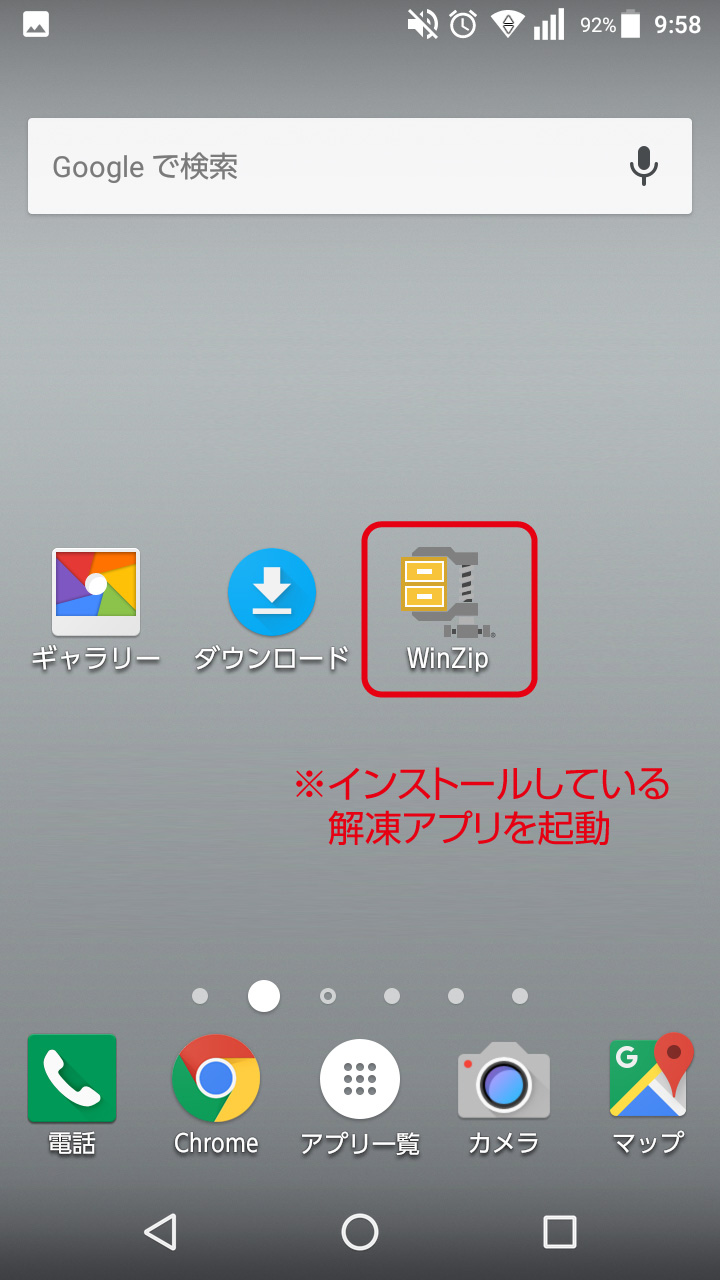Start voice search with the microphone
The width and height of the screenshot is (720, 1280).
pos(644,166)
